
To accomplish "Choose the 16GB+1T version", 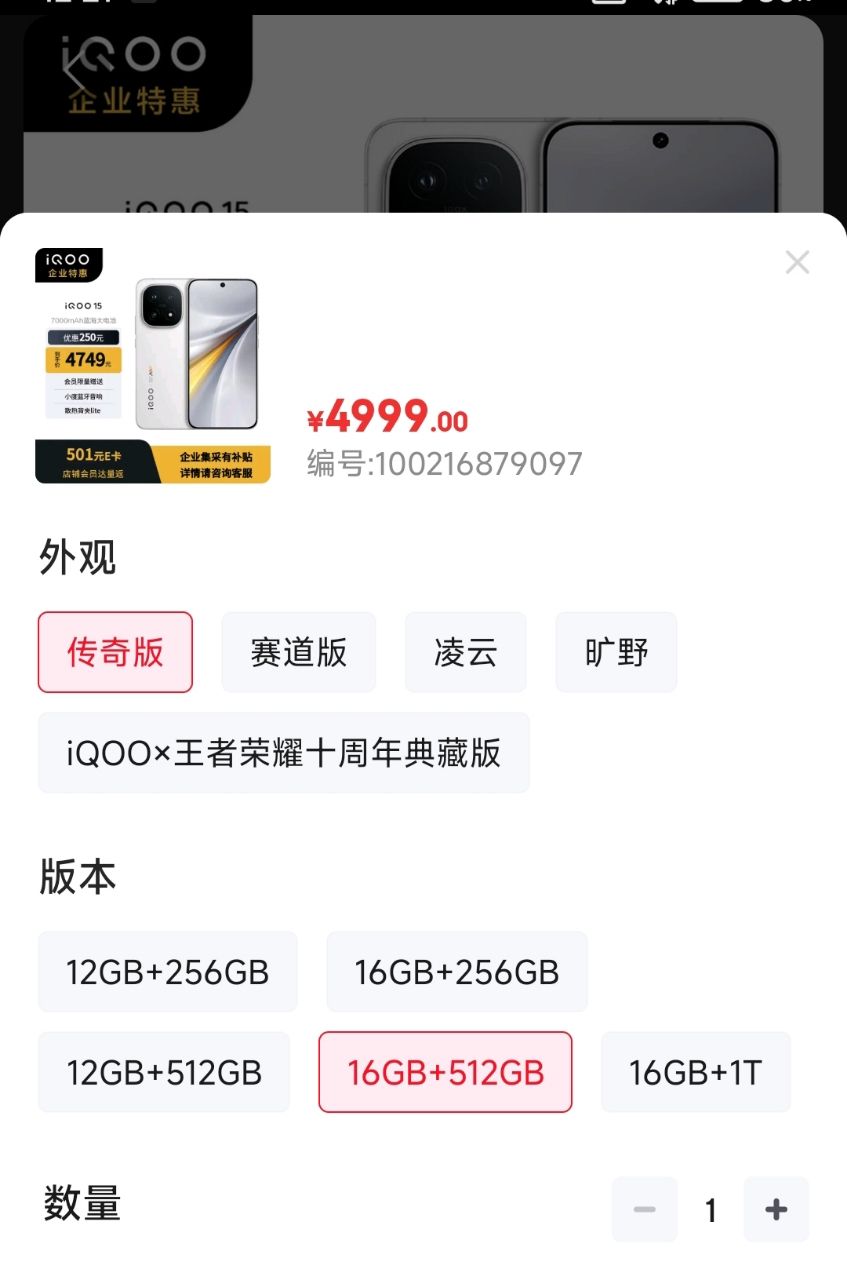I will click(695, 1072).
